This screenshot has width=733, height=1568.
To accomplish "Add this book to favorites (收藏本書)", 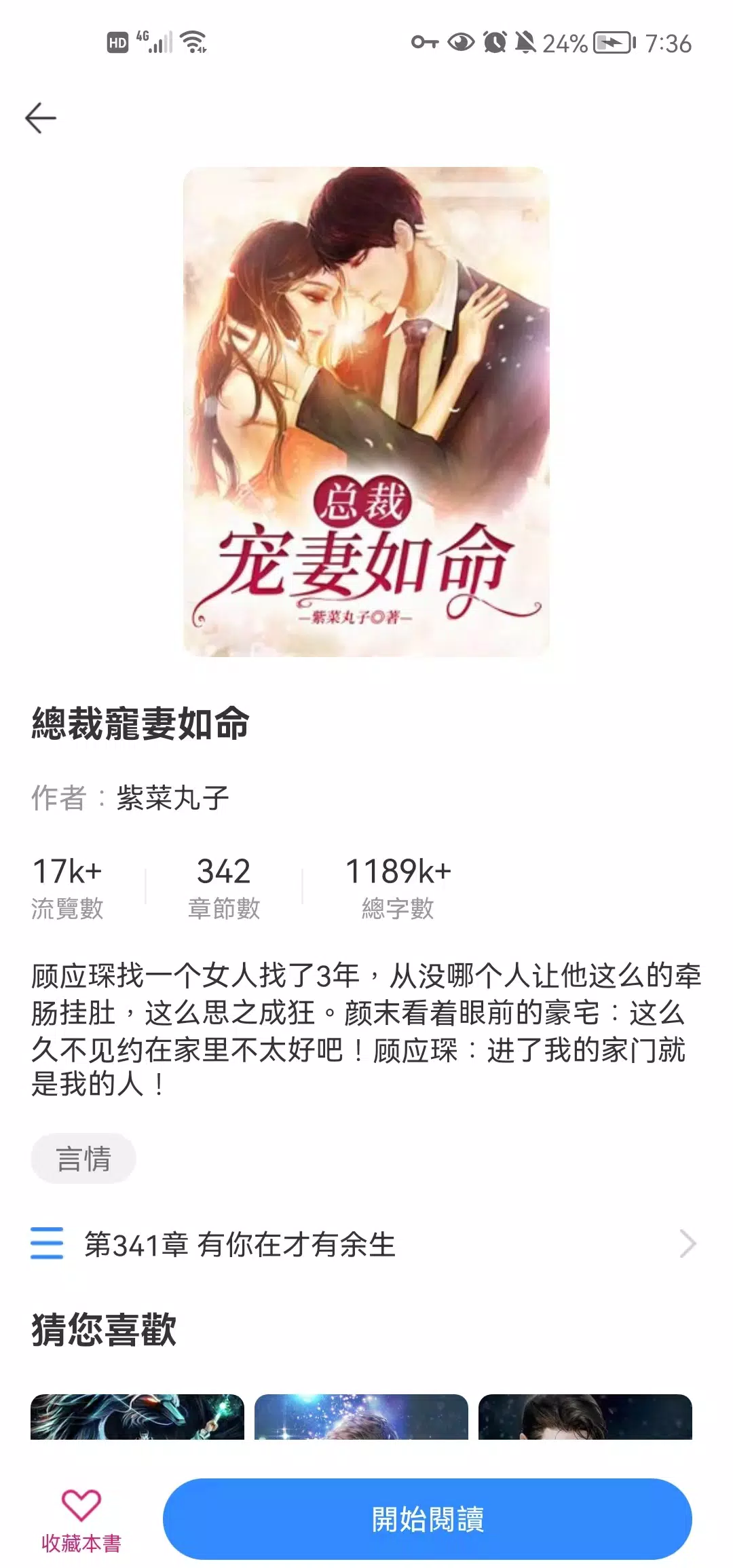I will [x=81, y=1520].
